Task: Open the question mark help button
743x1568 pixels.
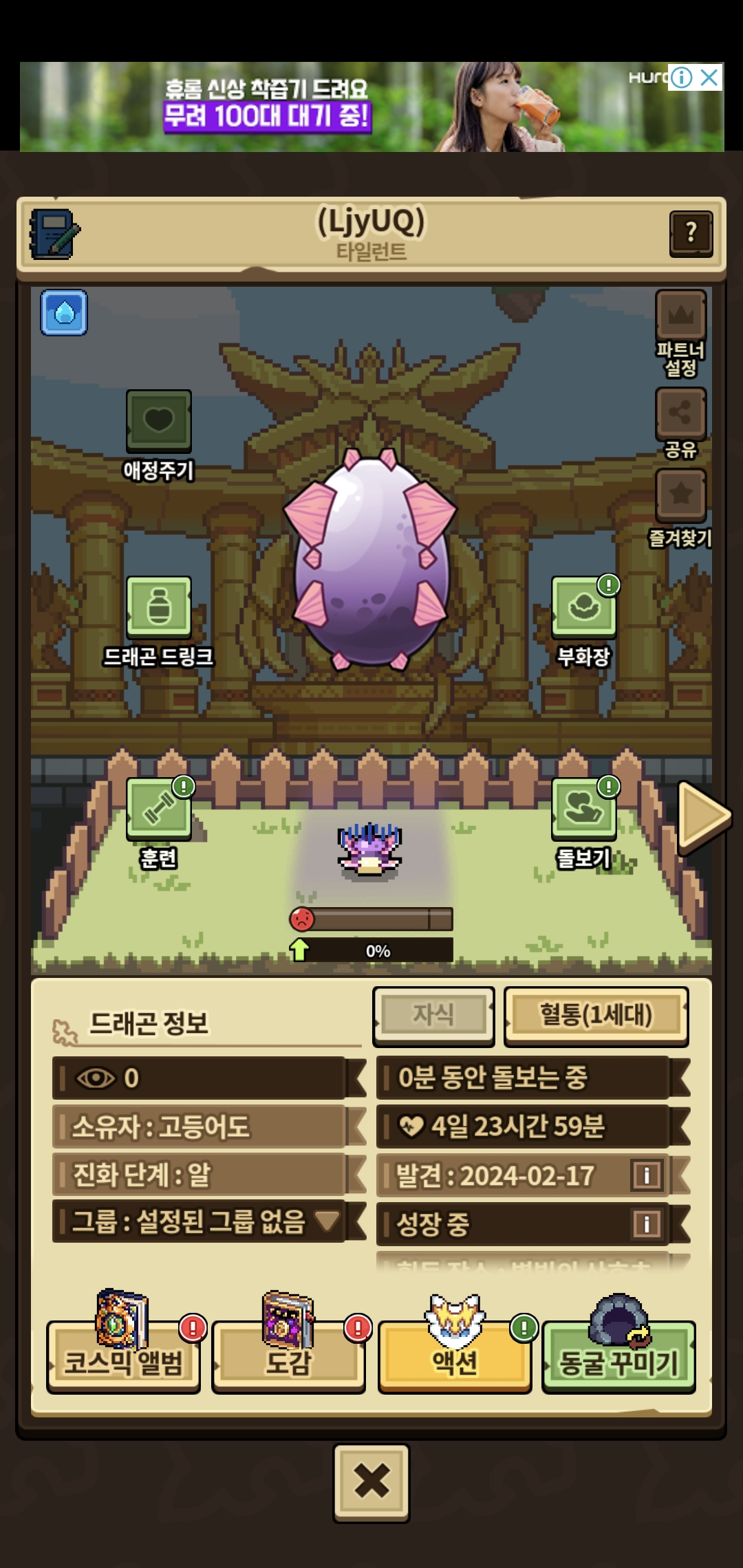Action: 691,234
